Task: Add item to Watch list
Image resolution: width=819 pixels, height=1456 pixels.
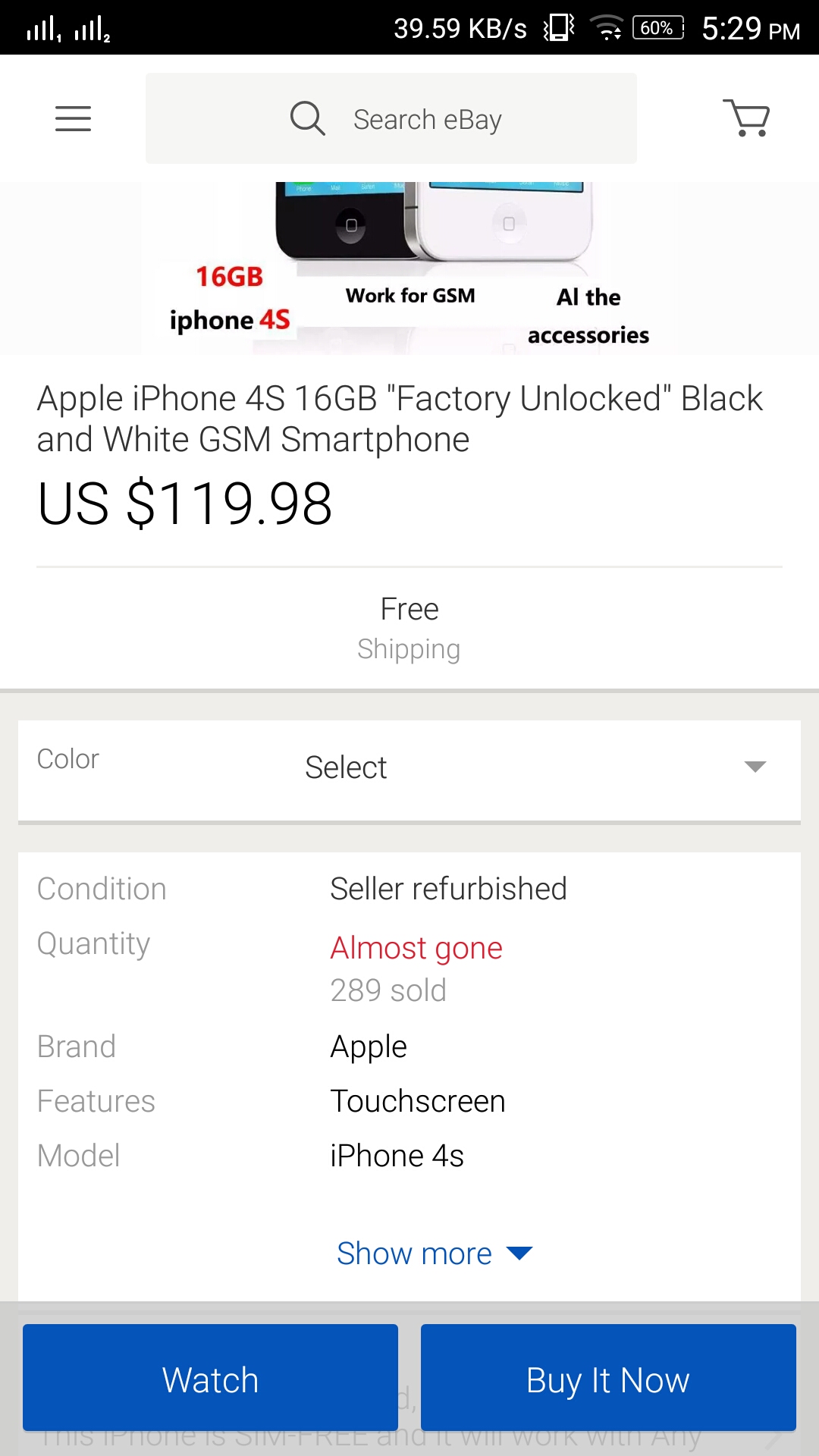Action: pos(210,1378)
